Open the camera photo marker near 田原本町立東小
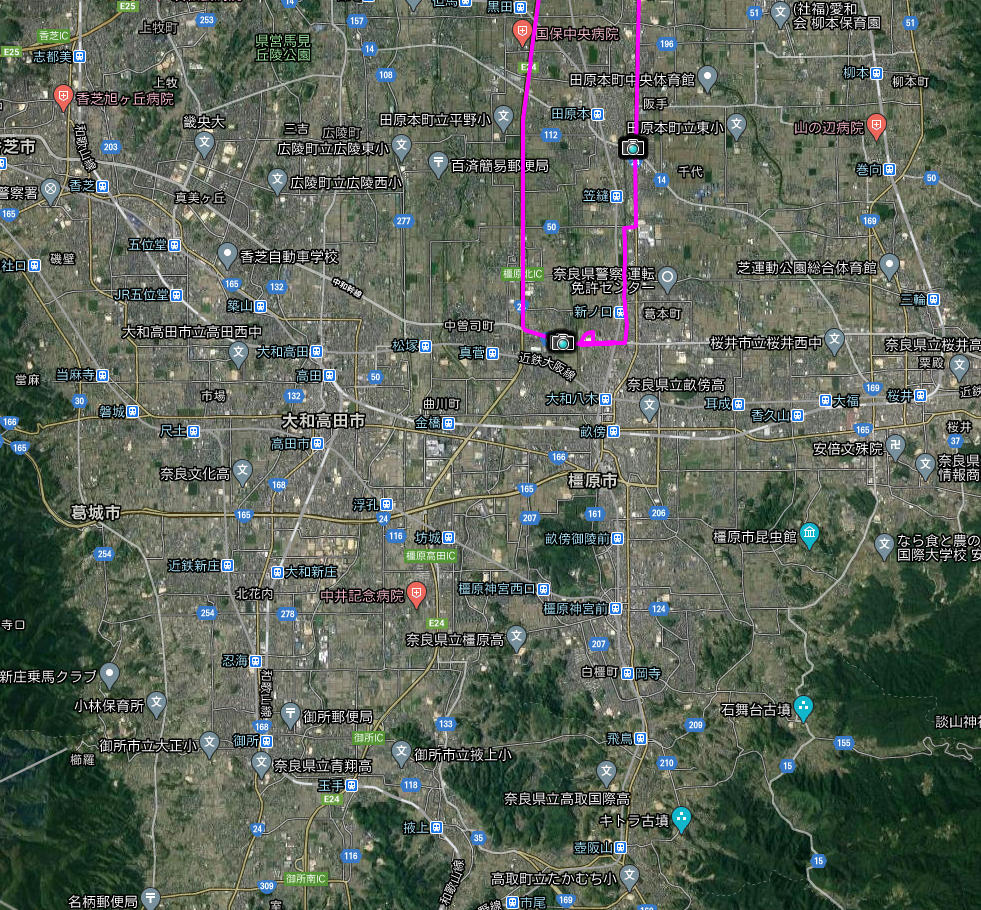The height and width of the screenshot is (910, 981). (632, 148)
